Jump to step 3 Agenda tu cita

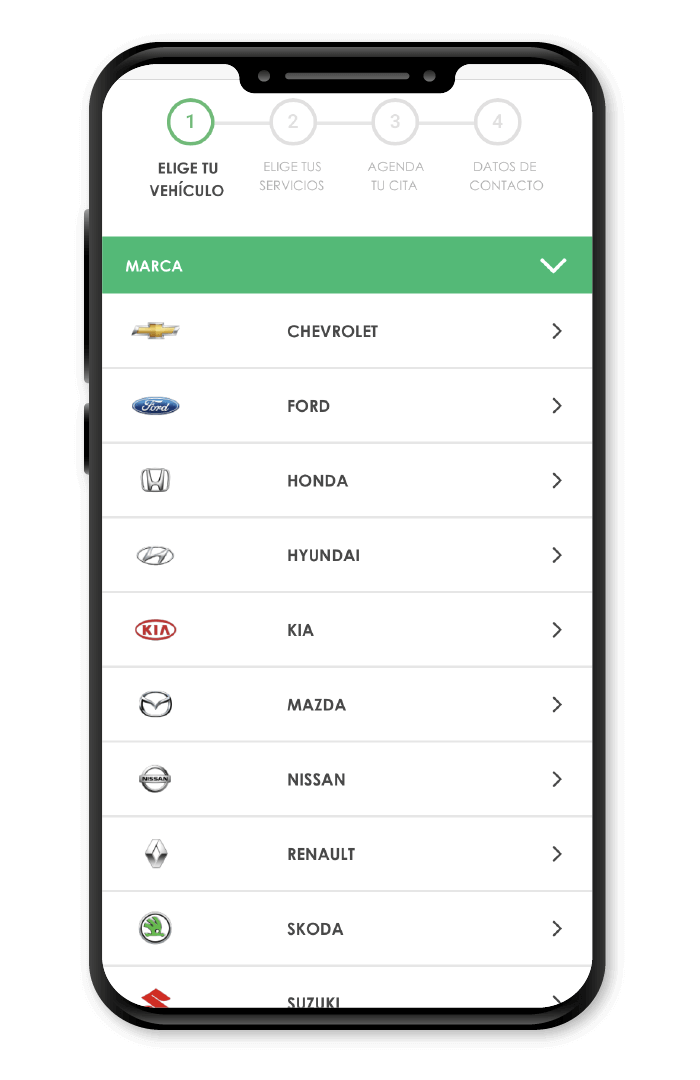click(395, 123)
